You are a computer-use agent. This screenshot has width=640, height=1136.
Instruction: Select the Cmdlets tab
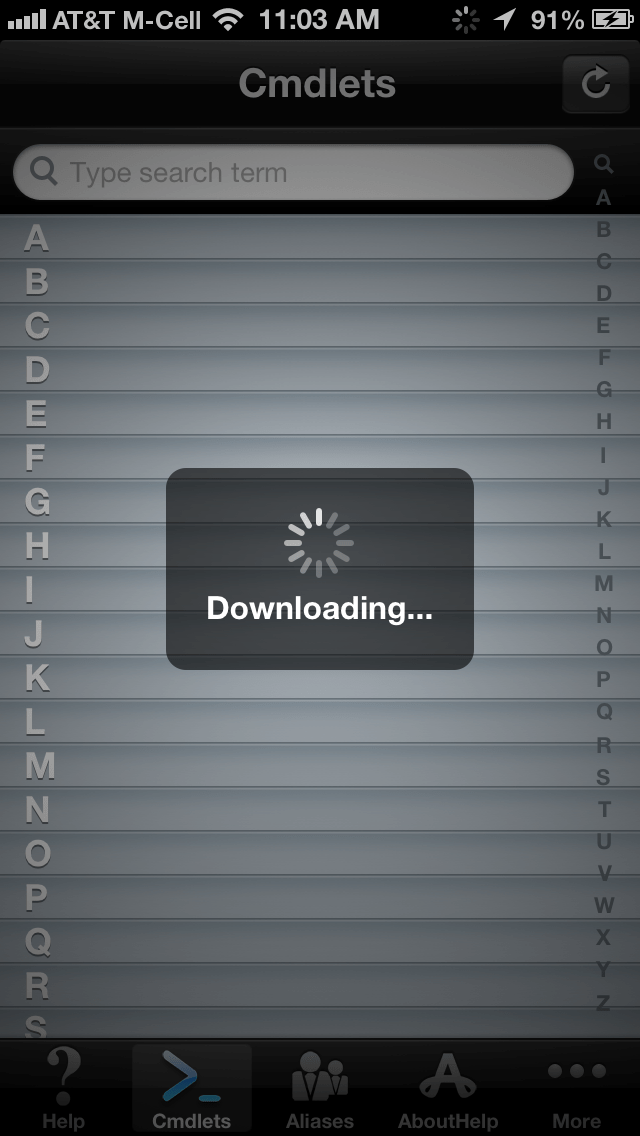click(191, 1089)
